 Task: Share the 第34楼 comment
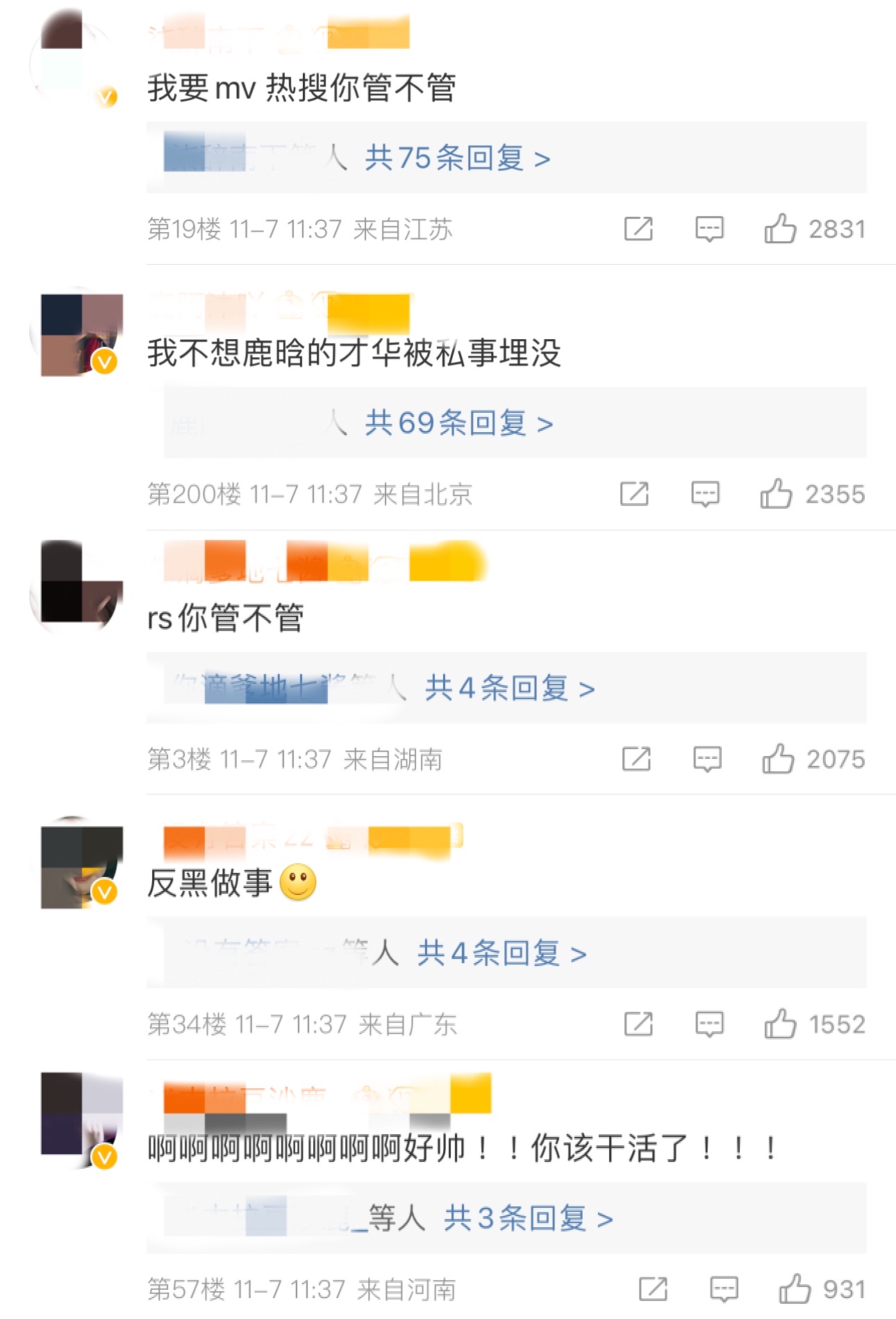point(638,1024)
